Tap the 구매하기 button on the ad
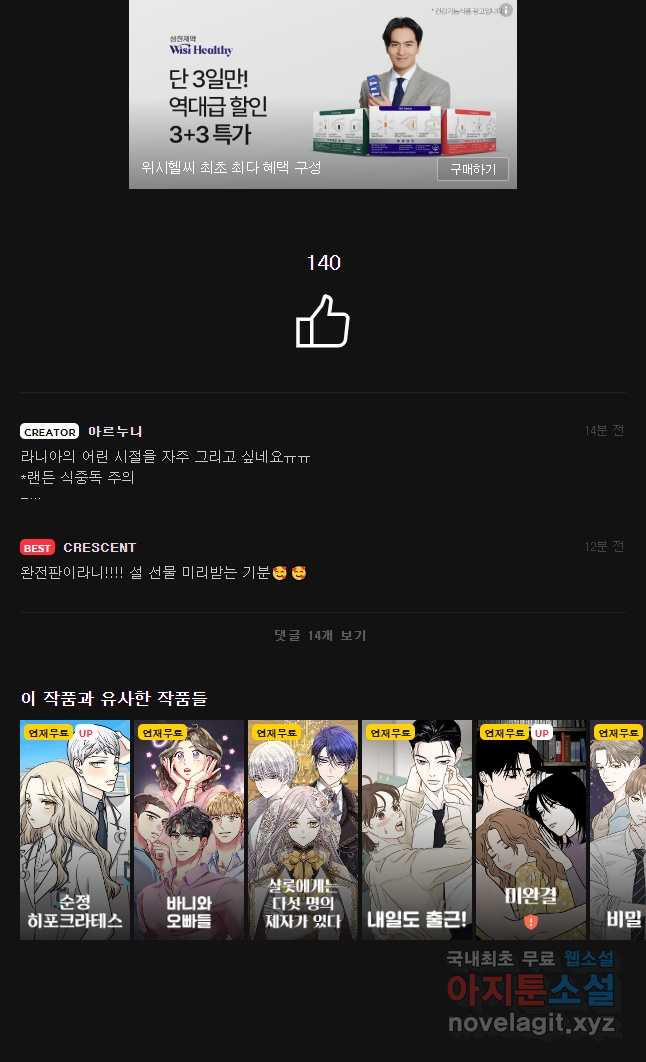This screenshot has width=646, height=1062. pyautogui.click(x=472, y=169)
